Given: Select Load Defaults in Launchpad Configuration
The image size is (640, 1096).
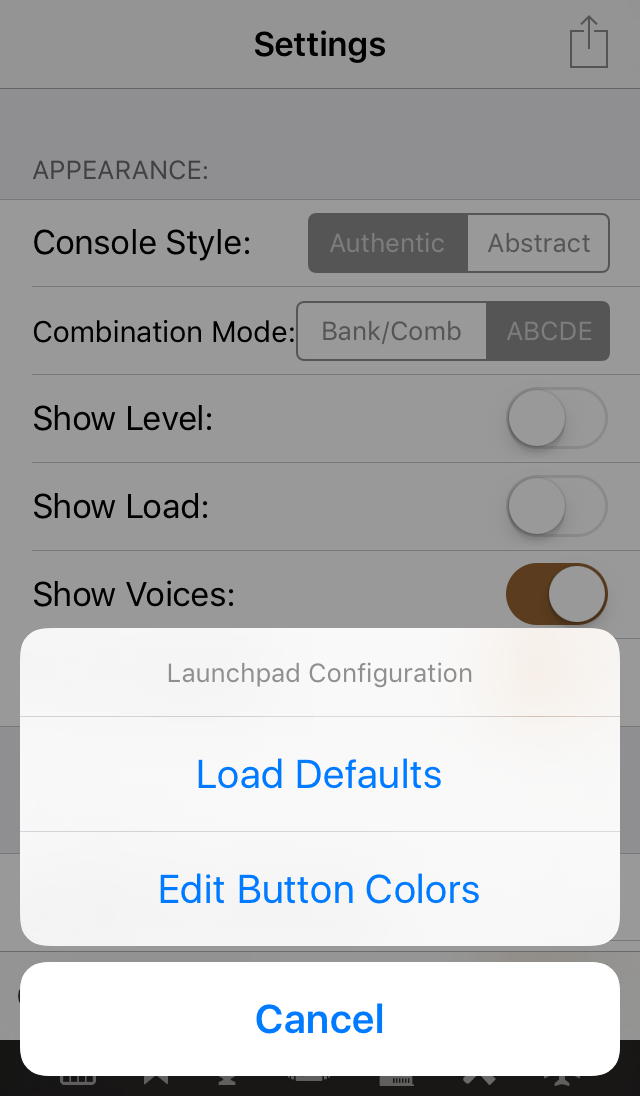Looking at the screenshot, I should pyautogui.click(x=319, y=775).
